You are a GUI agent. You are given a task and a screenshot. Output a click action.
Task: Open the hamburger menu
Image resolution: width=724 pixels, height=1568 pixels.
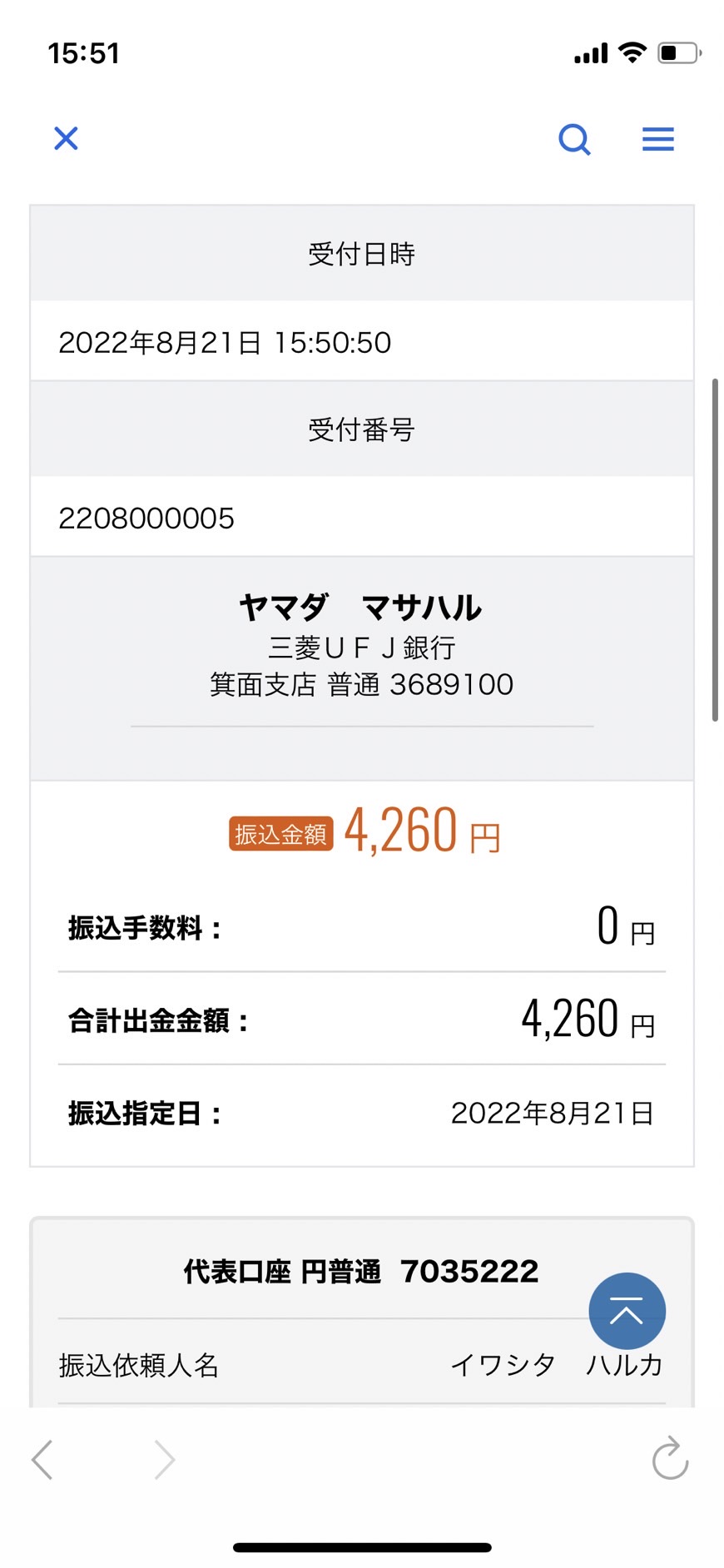(657, 139)
